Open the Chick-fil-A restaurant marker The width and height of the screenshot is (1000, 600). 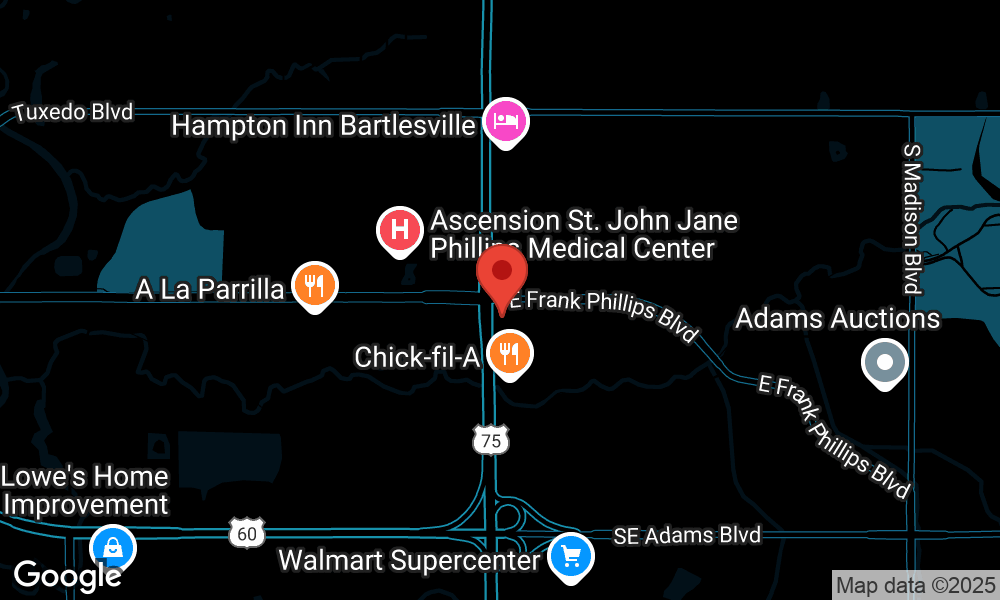pyautogui.click(x=510, y=354)
